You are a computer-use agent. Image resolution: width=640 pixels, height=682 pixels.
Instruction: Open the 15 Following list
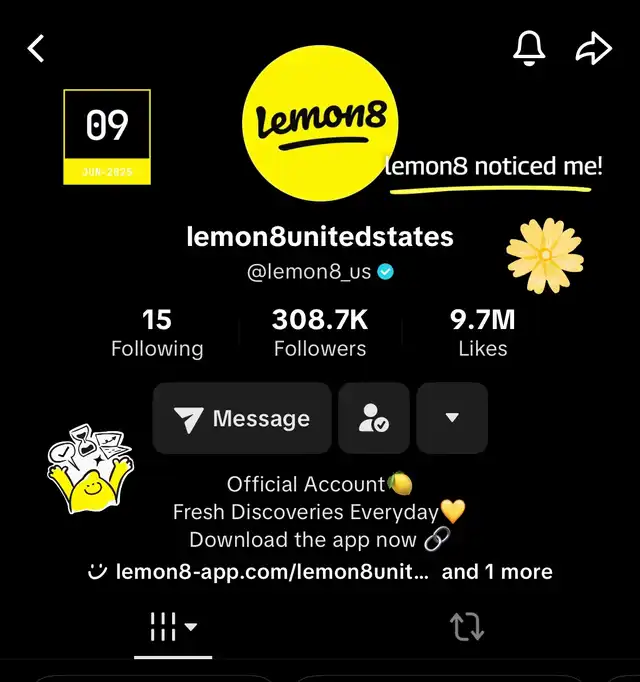pos(157,333)
